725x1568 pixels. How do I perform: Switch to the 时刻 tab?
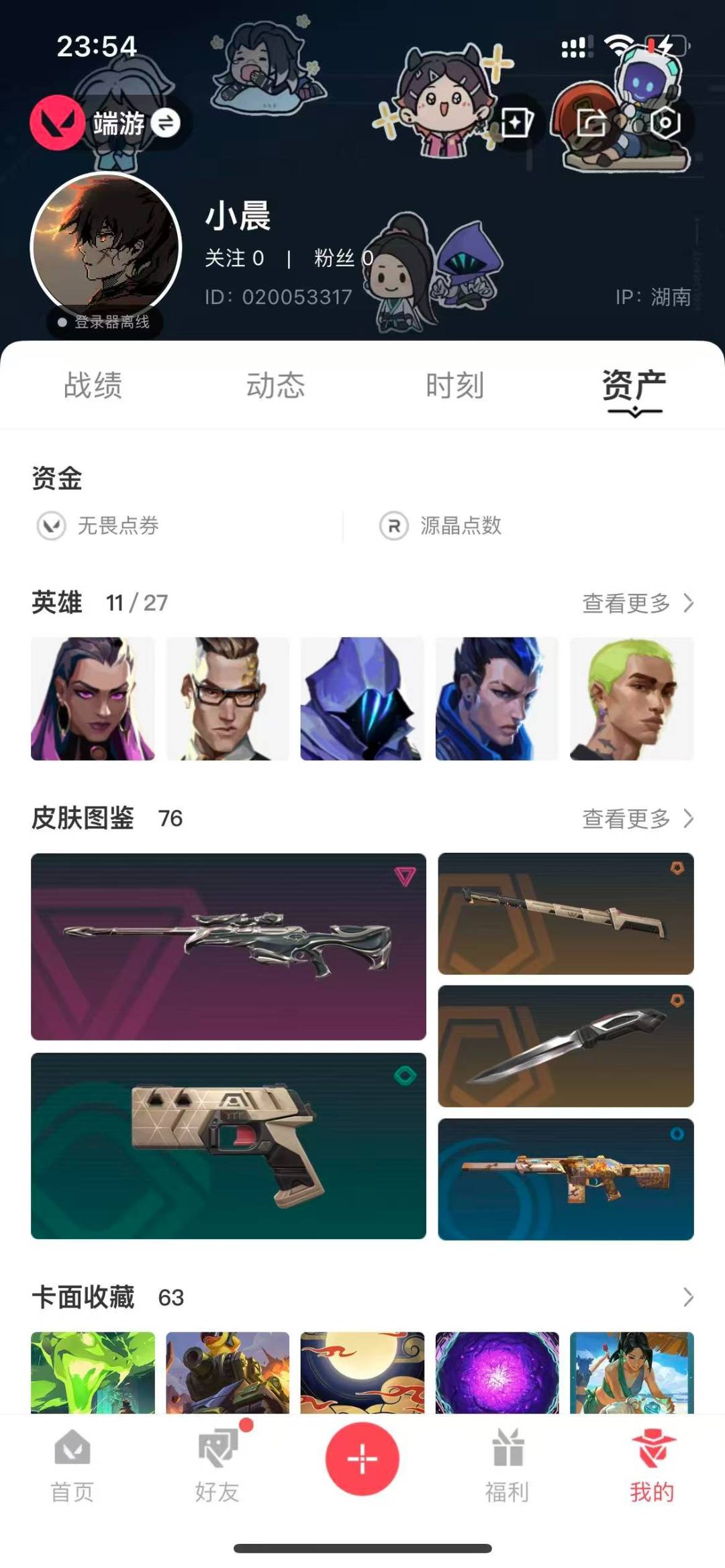[x=454, y=386]
